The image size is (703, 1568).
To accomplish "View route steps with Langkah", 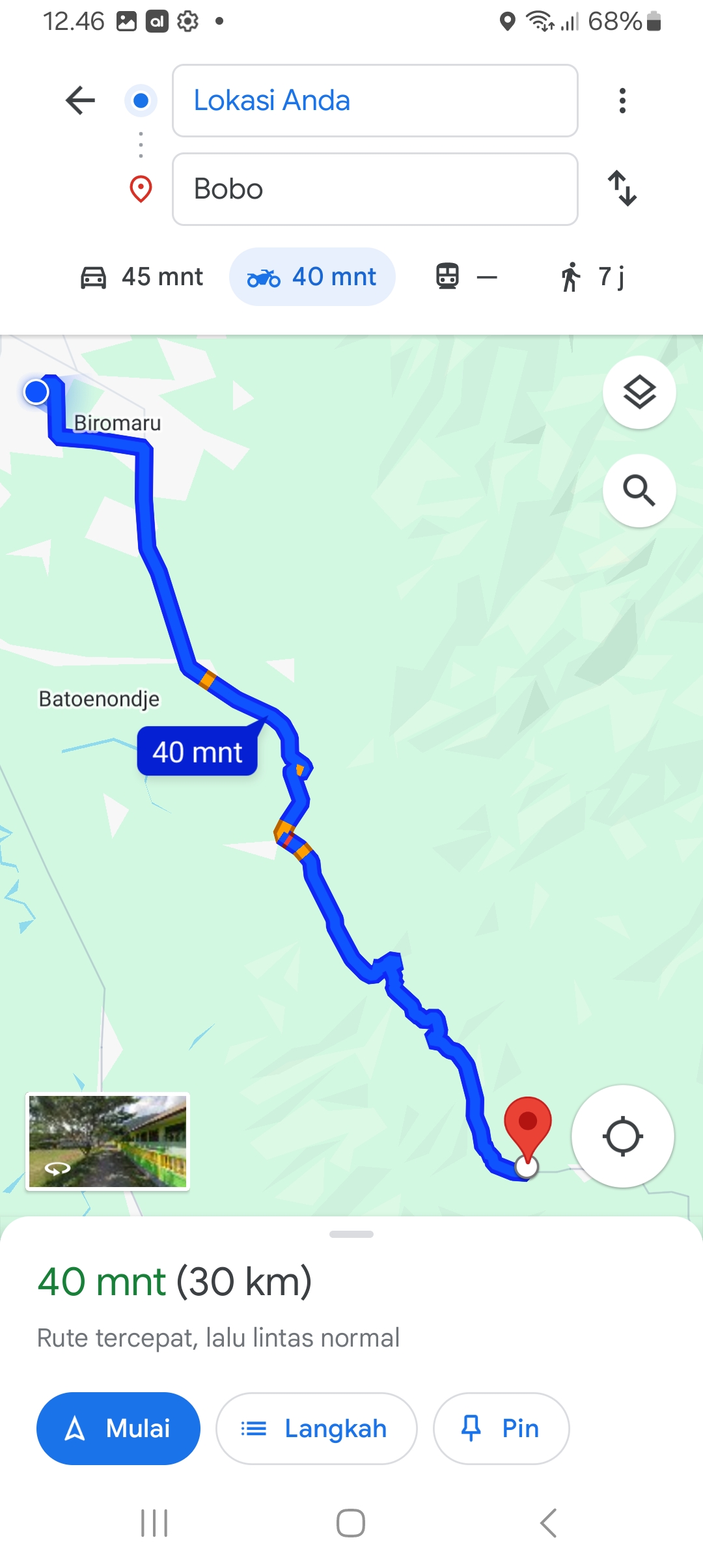I will point(316,1429).
